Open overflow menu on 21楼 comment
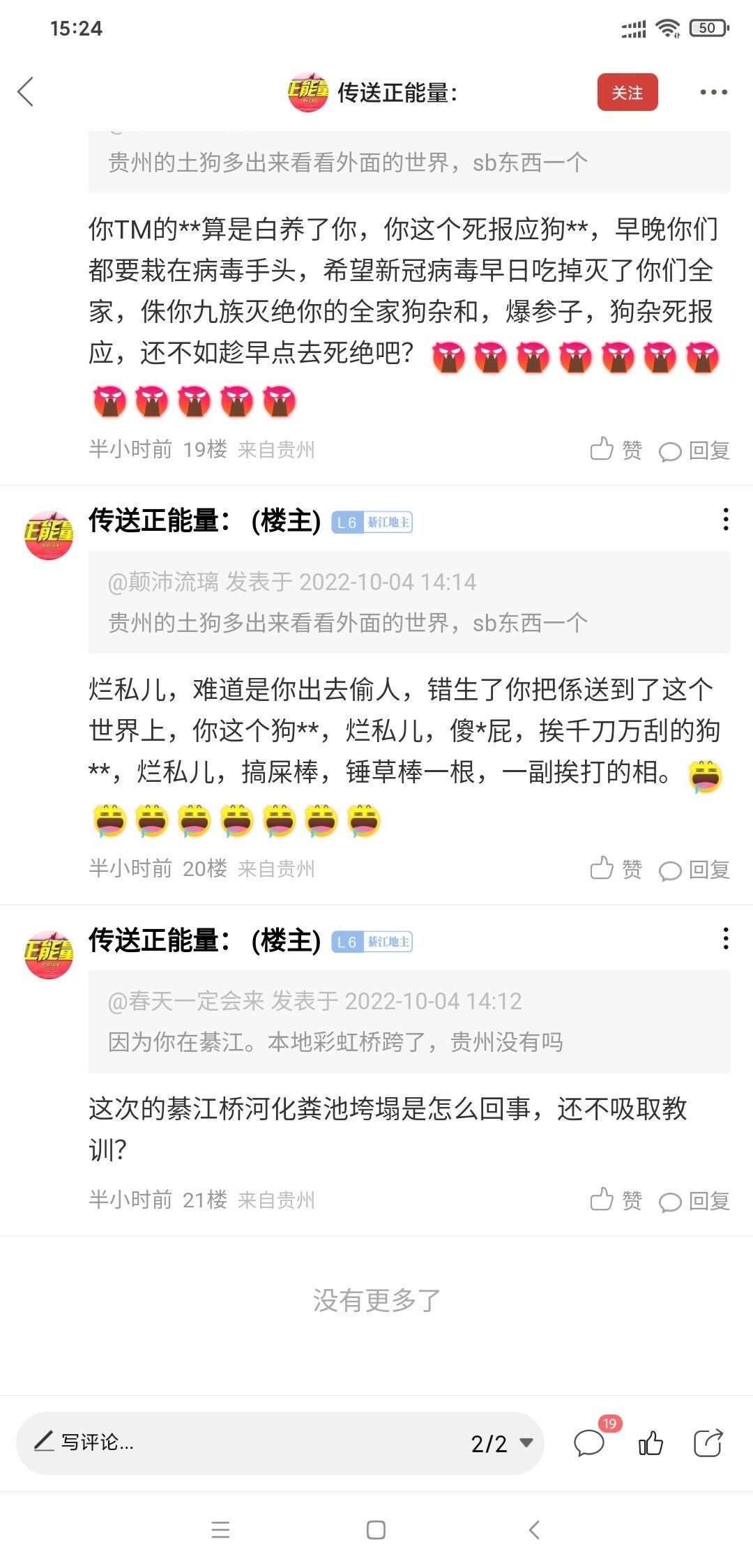Image resolution: width=753 pixels, height=1568 pixels. pos(726,939)
